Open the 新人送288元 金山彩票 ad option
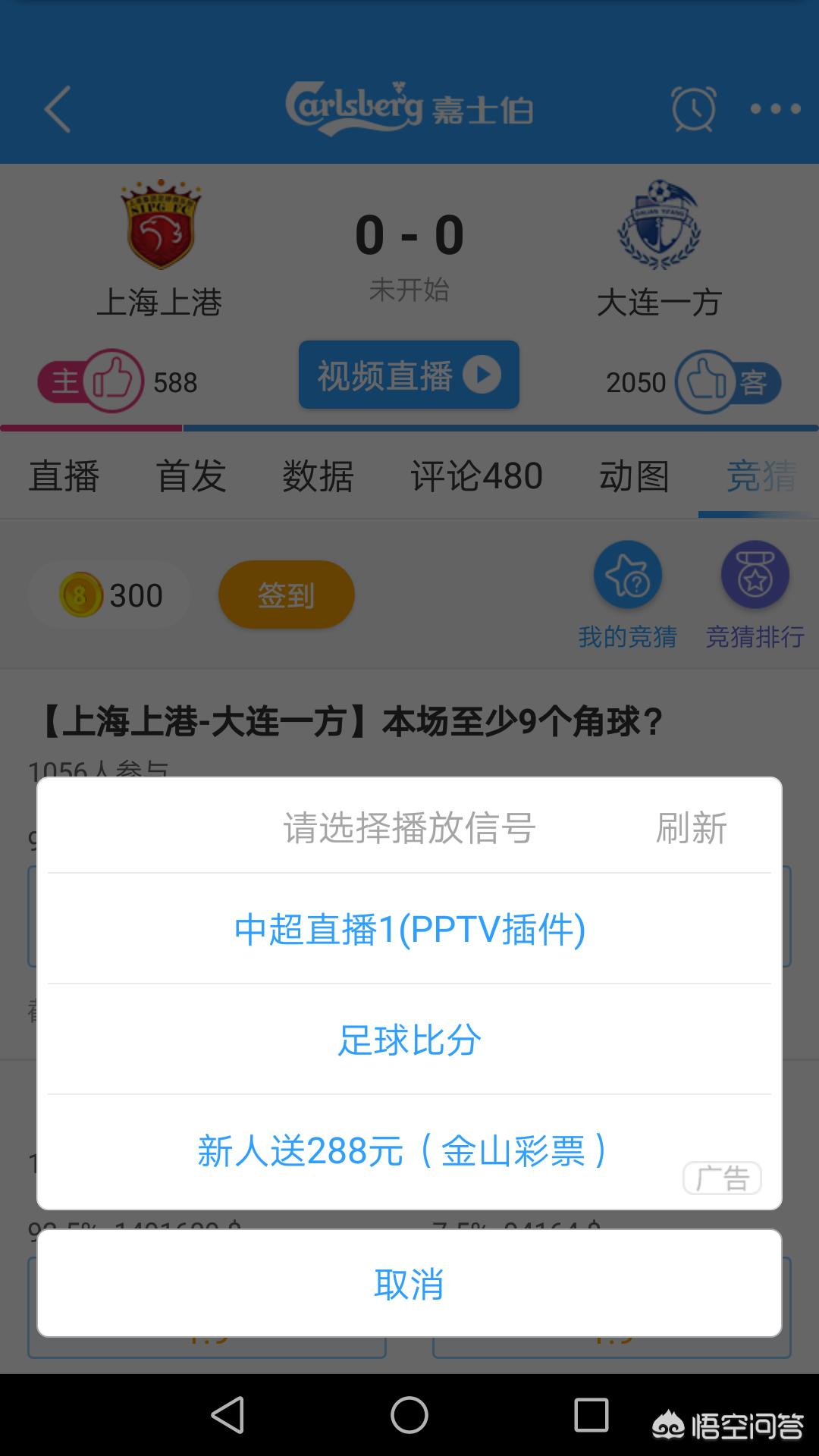This screenshot has height=1456, width=819. pos(409,1150)
